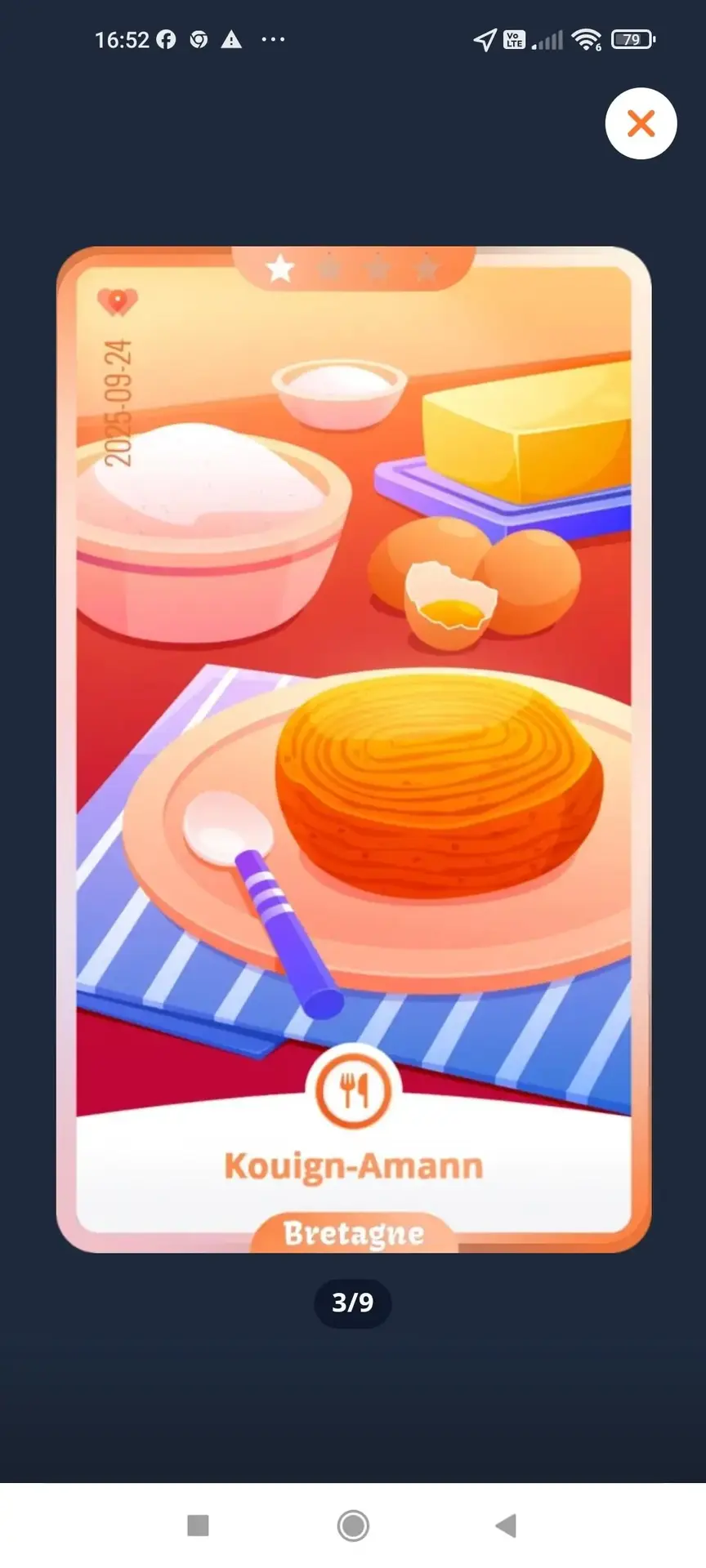Tap the Kouign-Amann collectible card
The height and width of the screenshot is (1568, 706).
click(353, 748)
